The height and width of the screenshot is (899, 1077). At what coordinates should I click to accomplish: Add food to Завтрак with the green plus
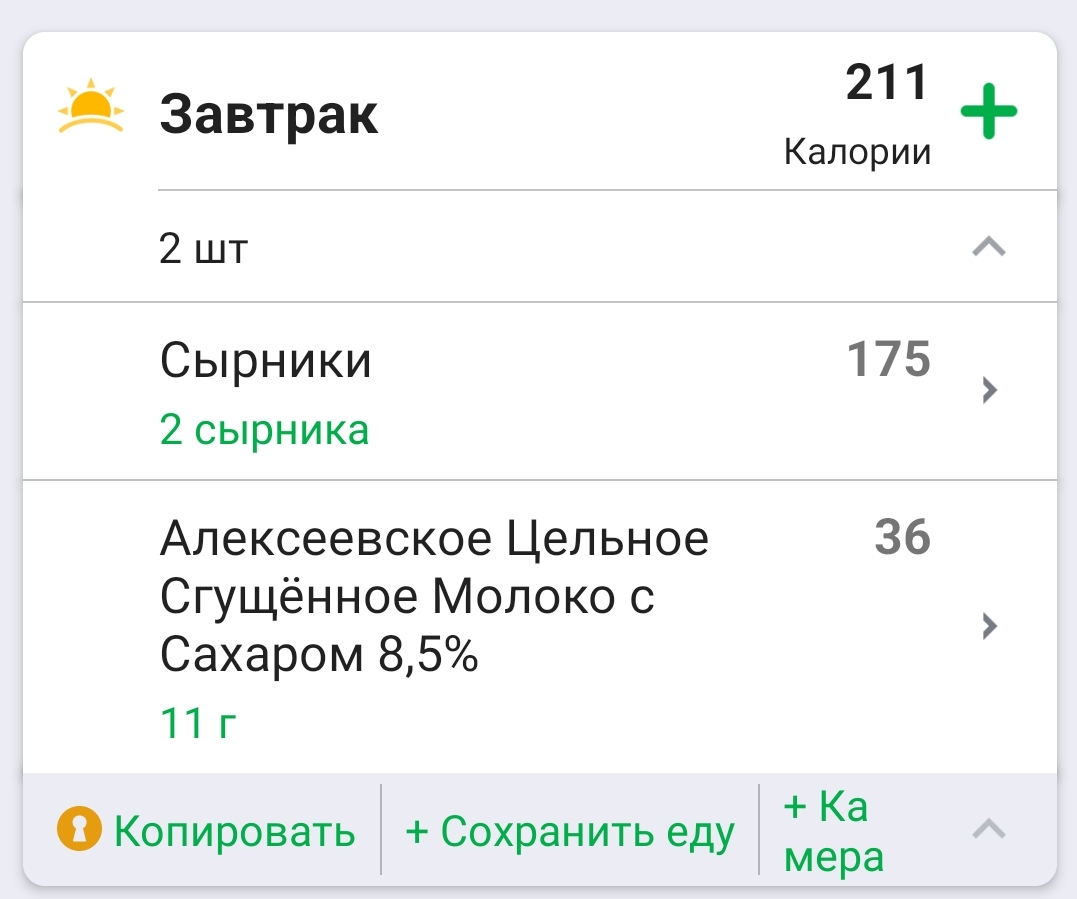point(988,111)
